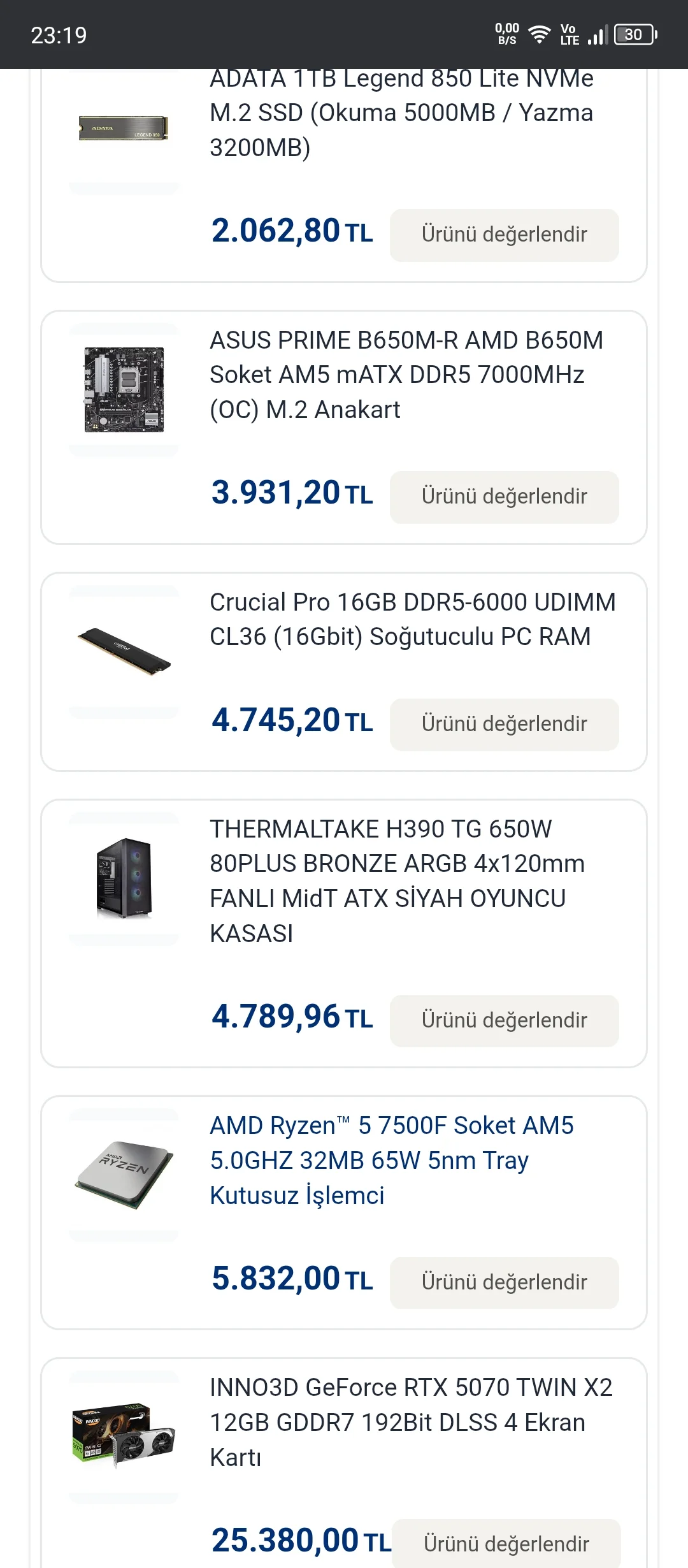
Task: View the INNO3D RTX 5070 product image
Action: [x=124, y=1436]
